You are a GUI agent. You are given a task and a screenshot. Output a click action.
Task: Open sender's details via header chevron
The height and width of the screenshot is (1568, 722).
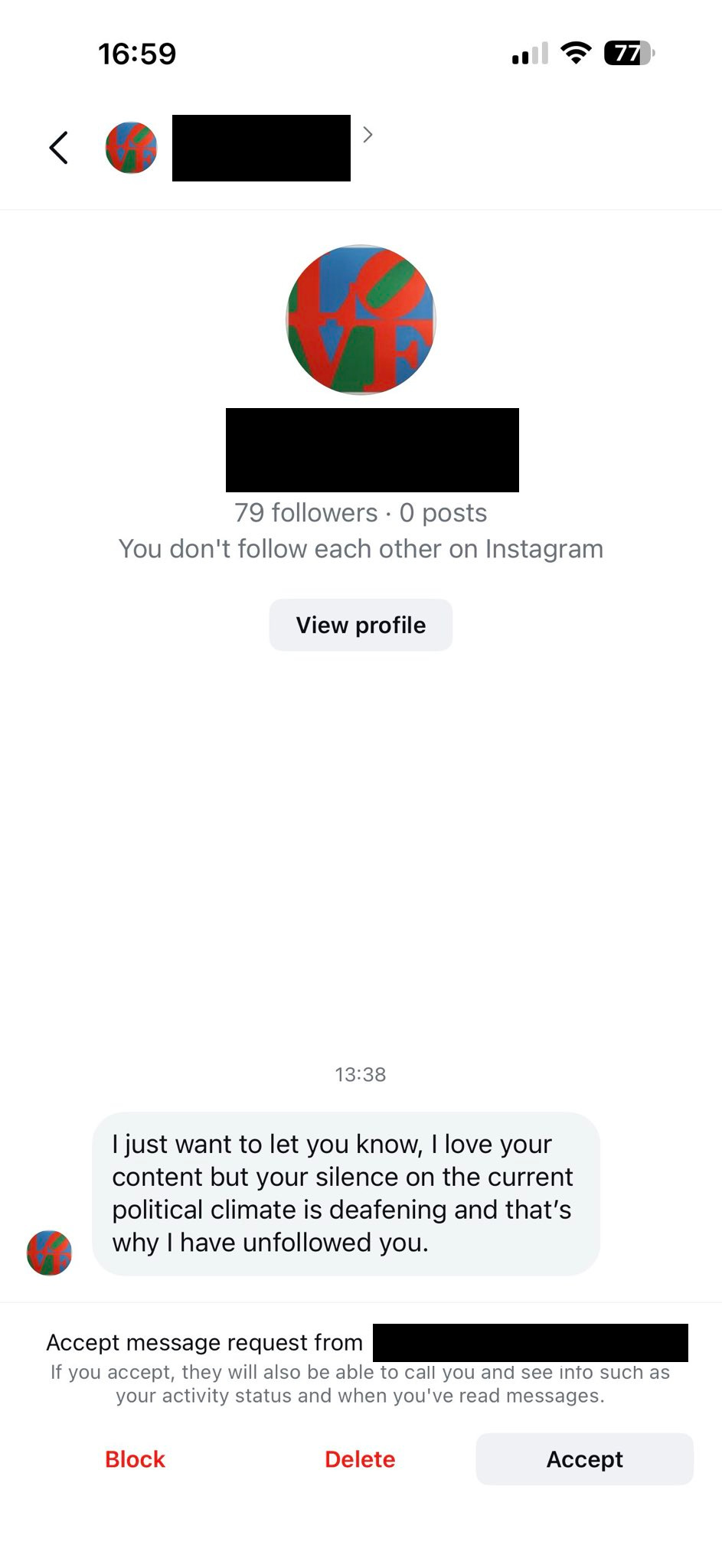point(368,136)
